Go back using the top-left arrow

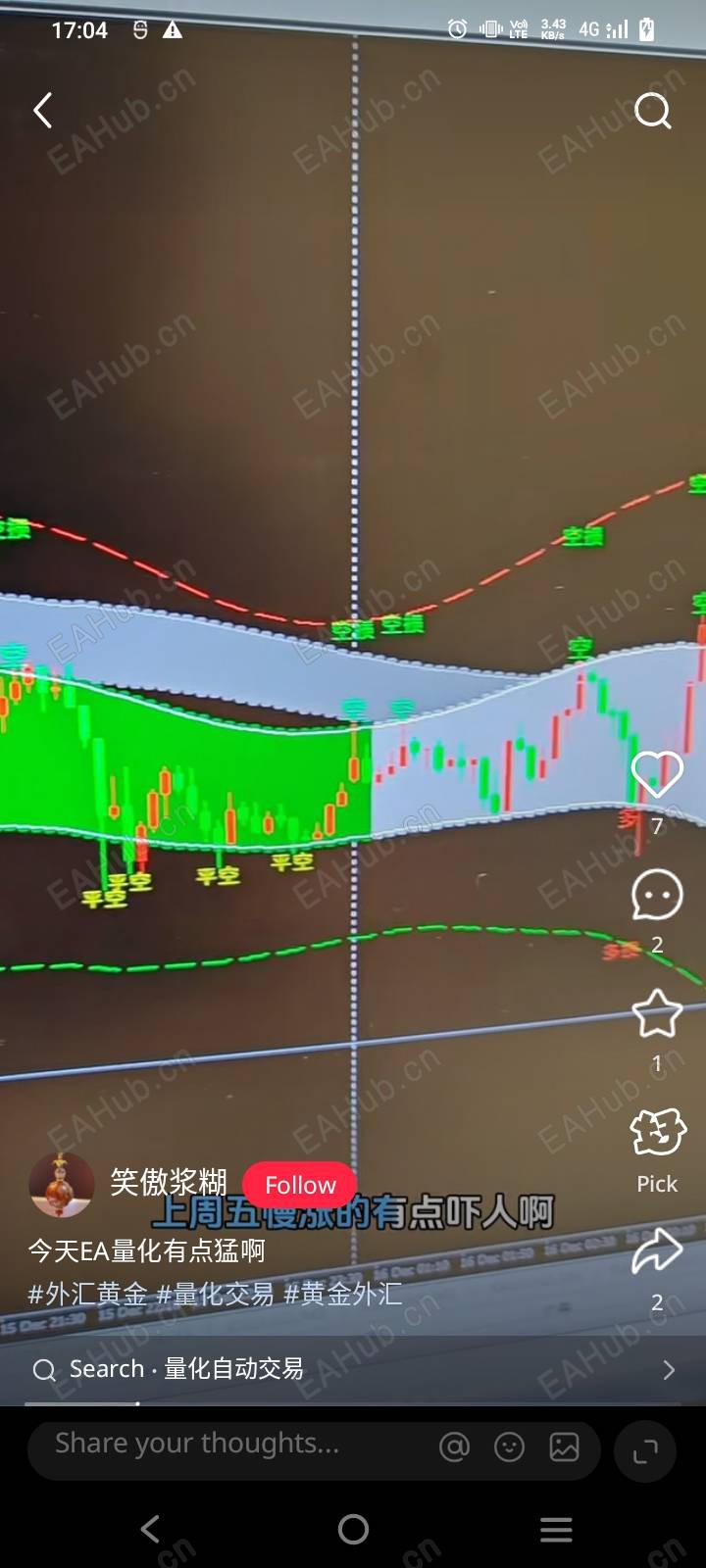tap(43, 111)
